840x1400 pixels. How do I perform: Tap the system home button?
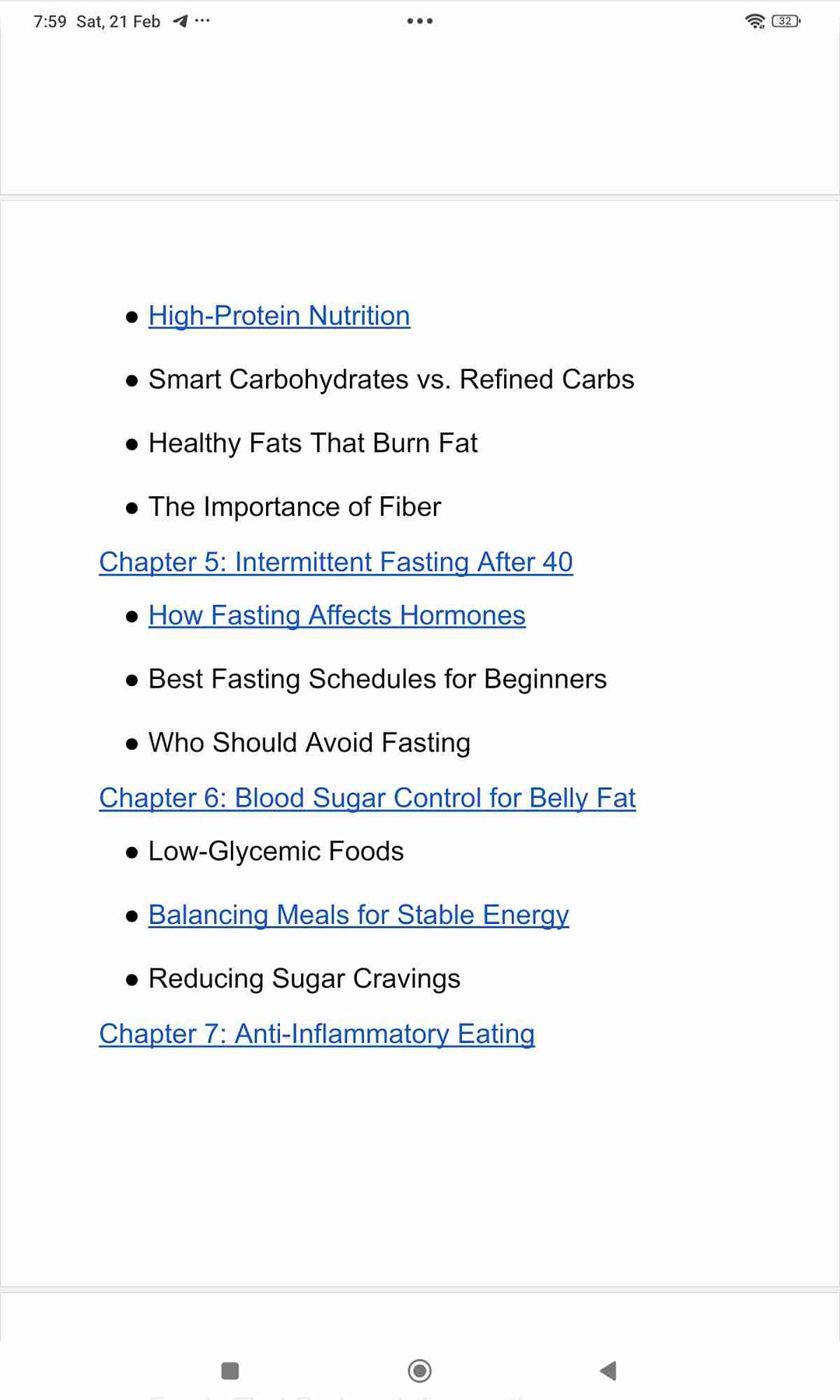point(419,1370)
